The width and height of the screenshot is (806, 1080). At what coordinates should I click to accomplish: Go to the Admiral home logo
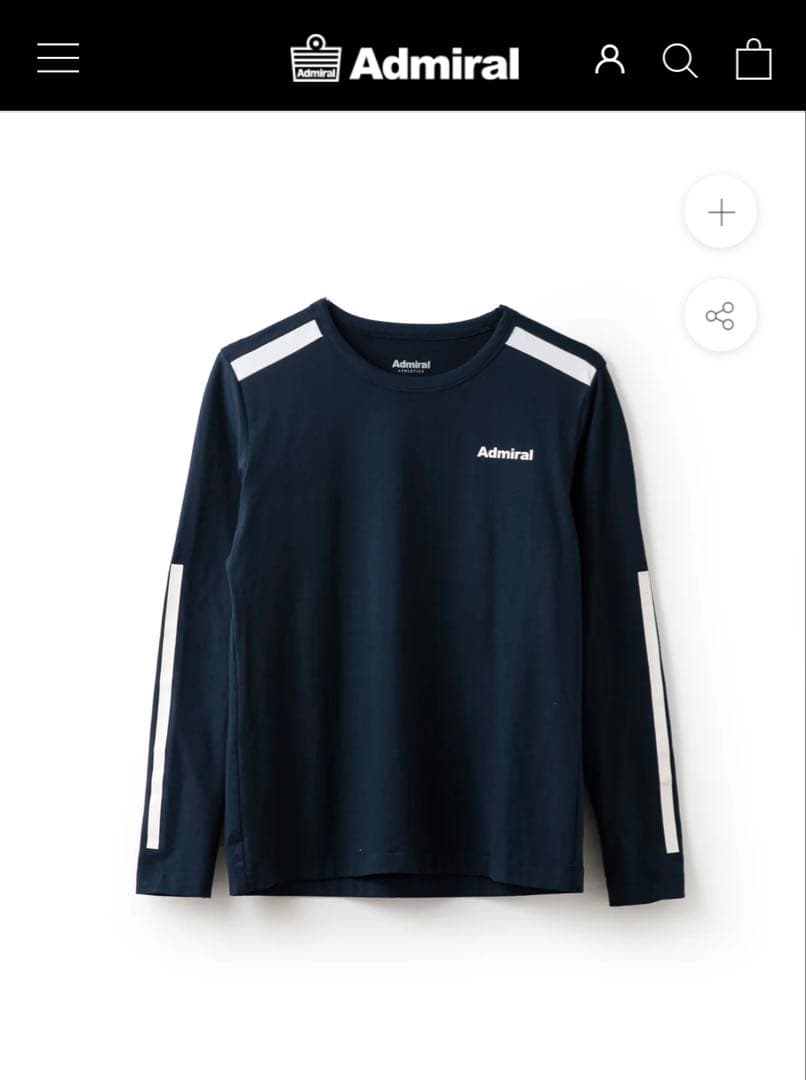coord(405,62)
